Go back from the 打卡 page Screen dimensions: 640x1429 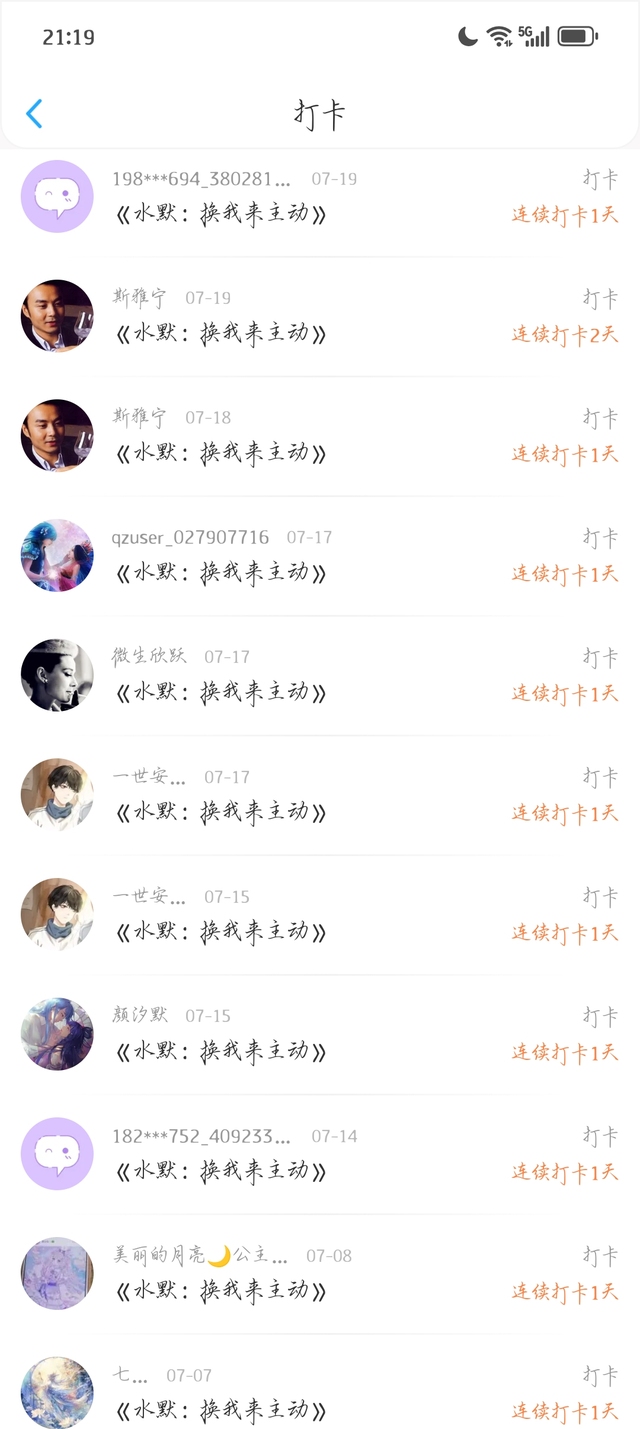[34, 114]
